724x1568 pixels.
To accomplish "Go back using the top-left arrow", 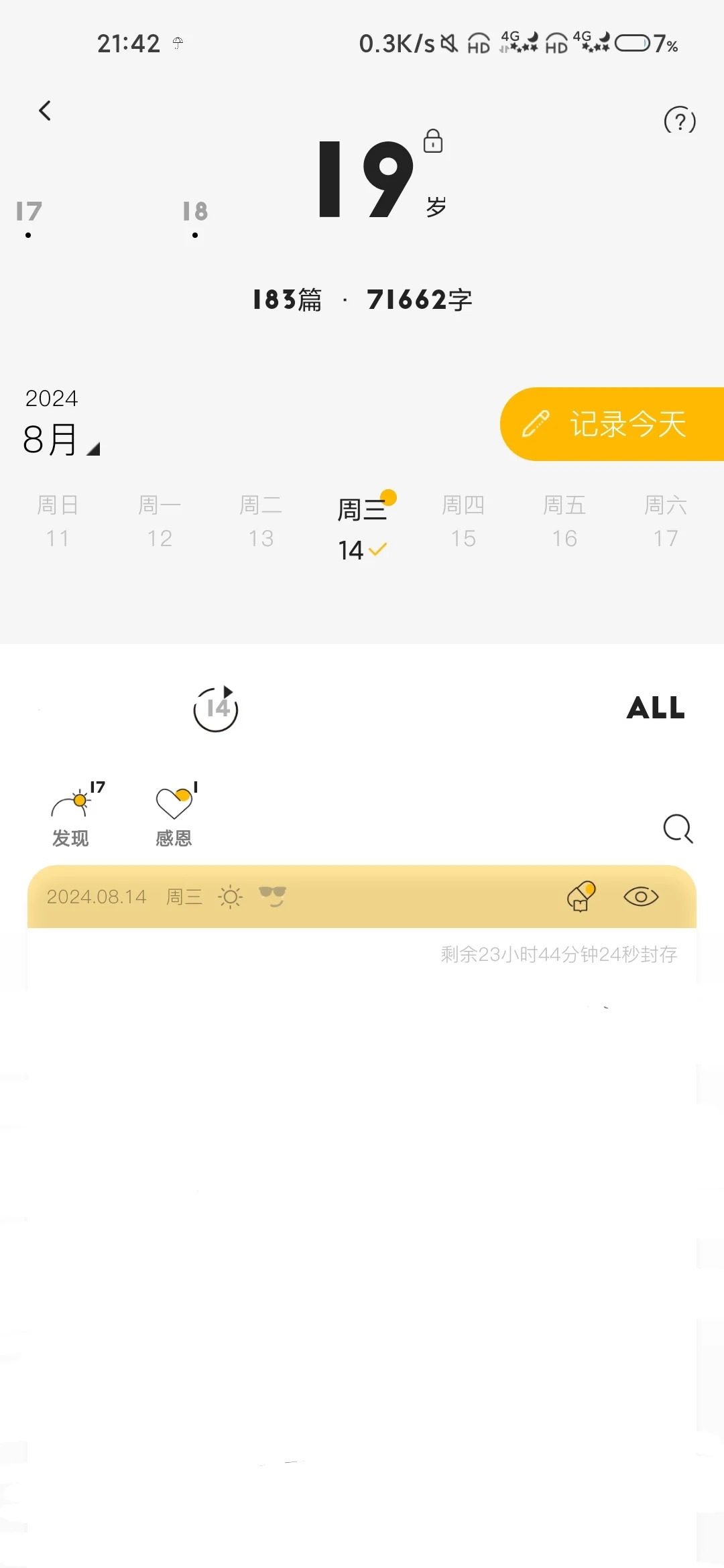I will coord(45,111).
